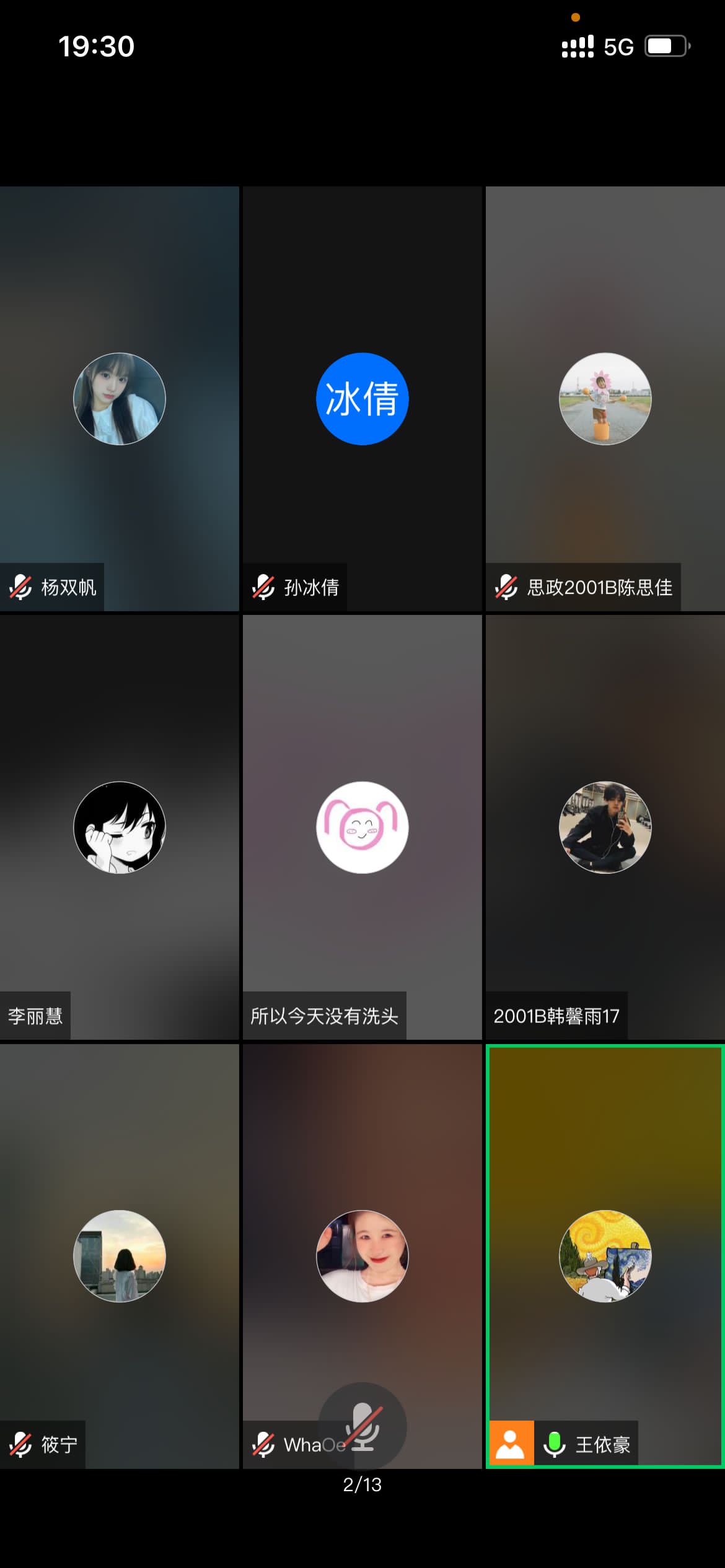Select 杨双帆's participant tile
This screenshot has width=725, height=1568.
click(120, 399)
